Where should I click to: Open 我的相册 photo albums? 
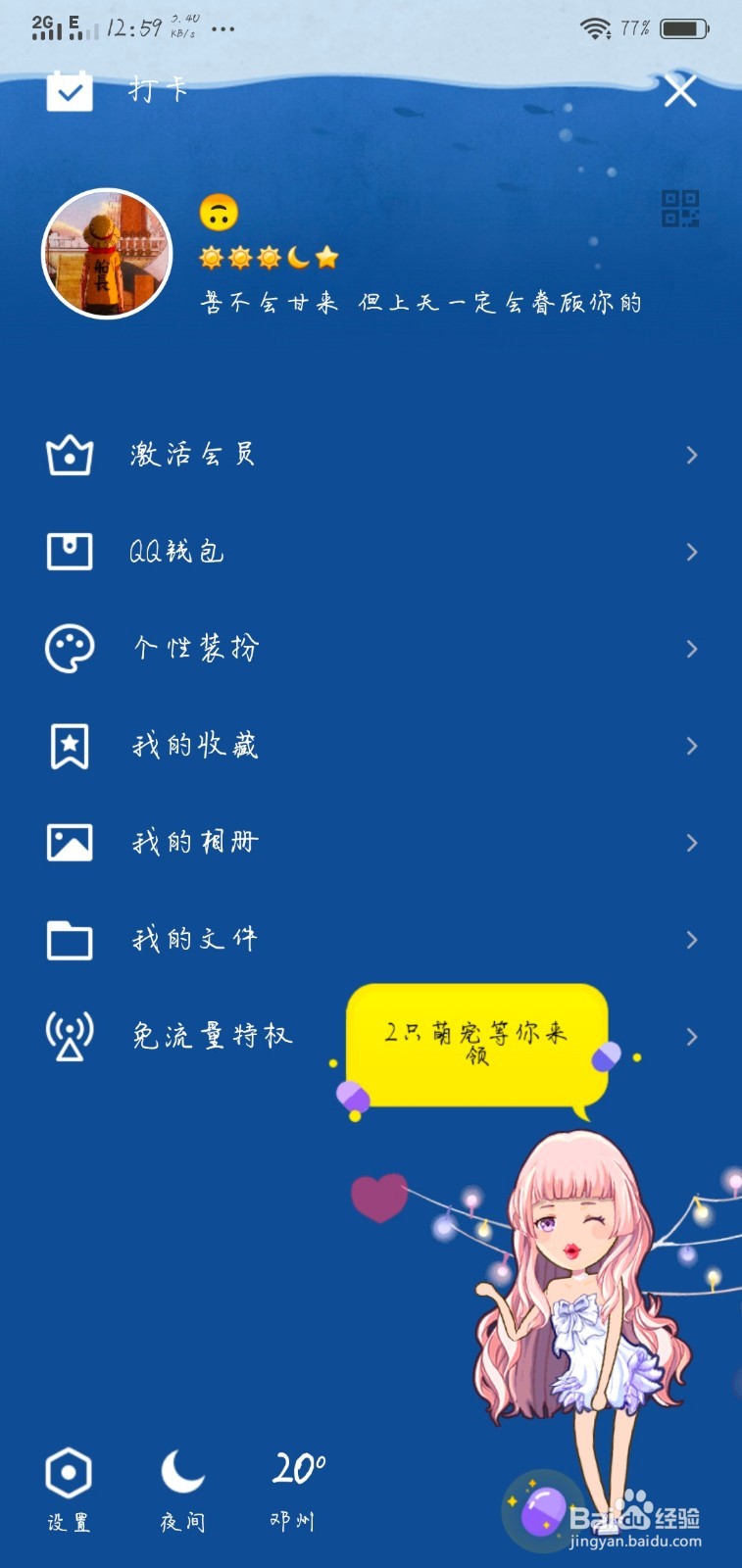coord(193,841)
